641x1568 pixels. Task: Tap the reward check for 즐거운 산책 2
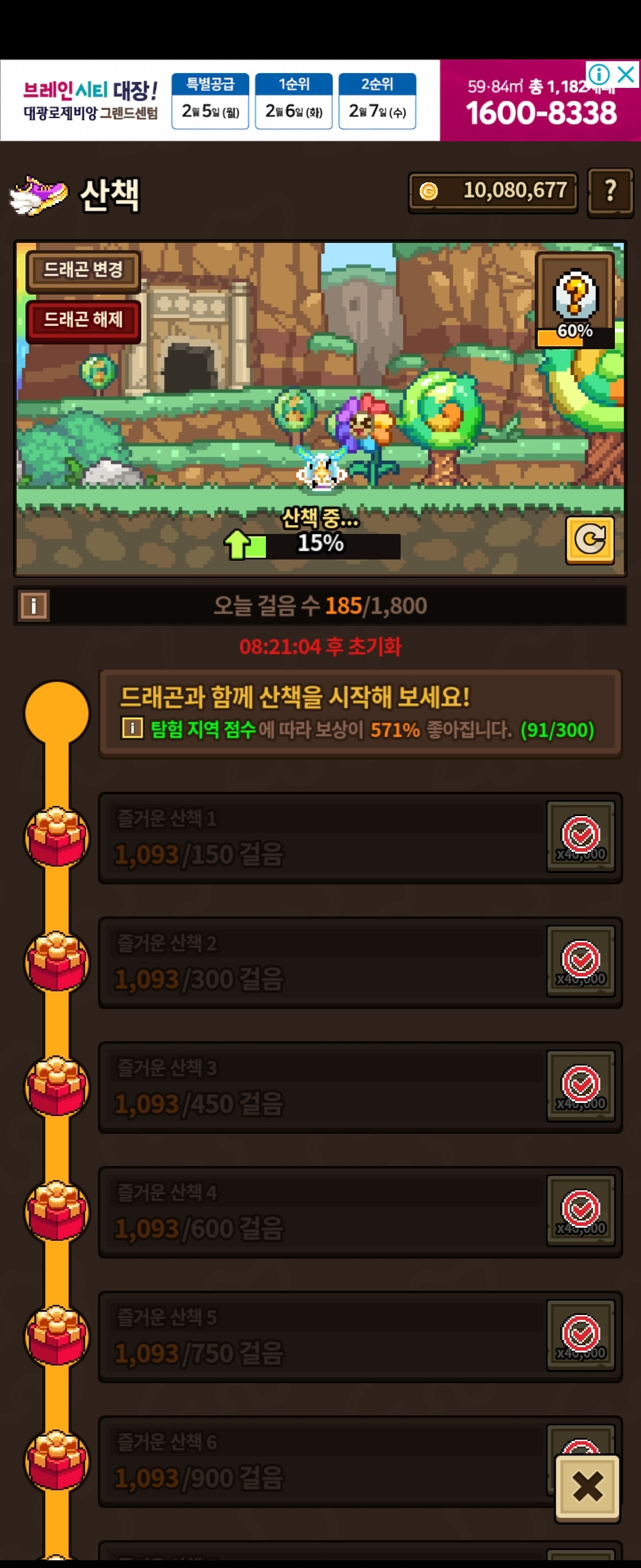point(581,961)
